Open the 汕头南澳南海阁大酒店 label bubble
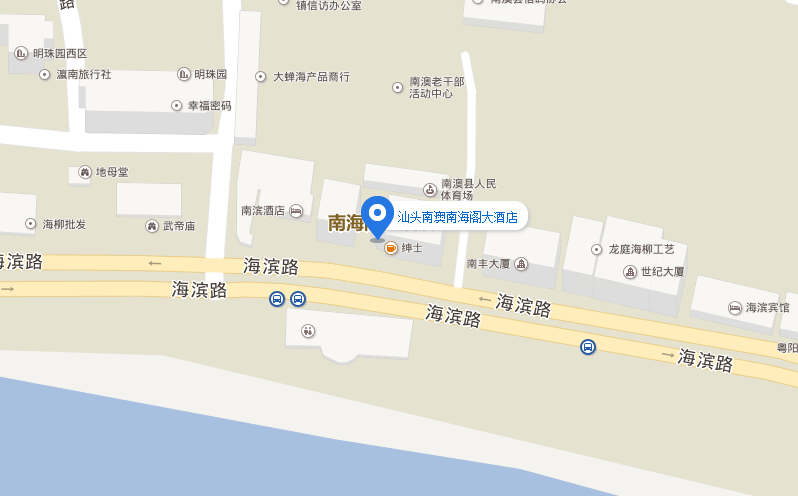798x496 pixels. (457, 217)
